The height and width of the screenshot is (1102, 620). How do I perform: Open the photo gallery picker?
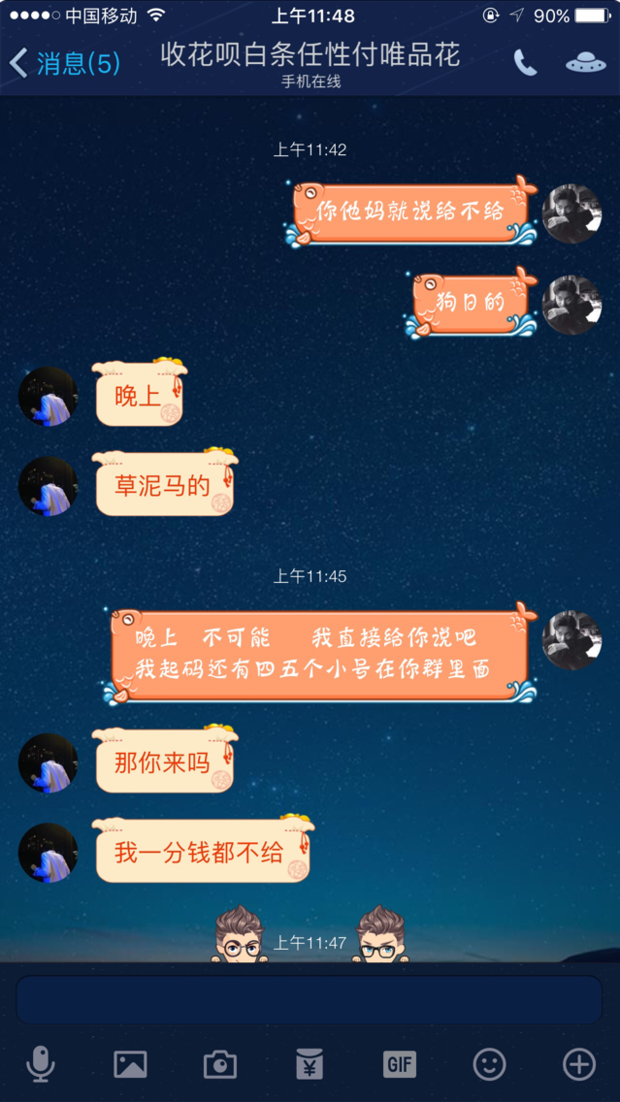coord(130,1064)
